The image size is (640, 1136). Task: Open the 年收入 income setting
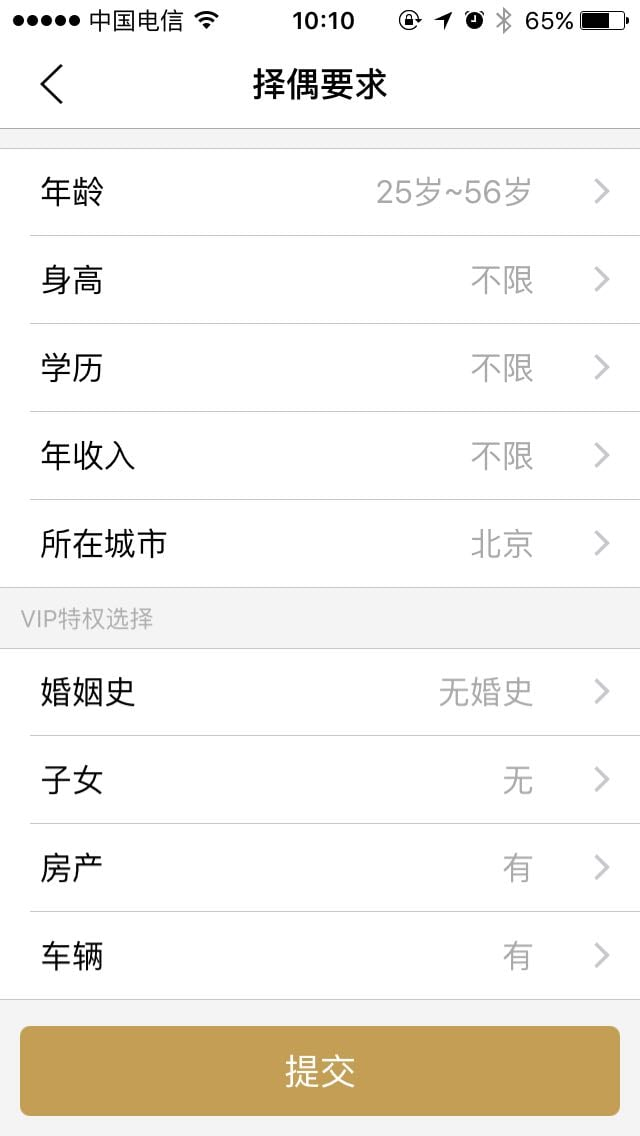320,456
